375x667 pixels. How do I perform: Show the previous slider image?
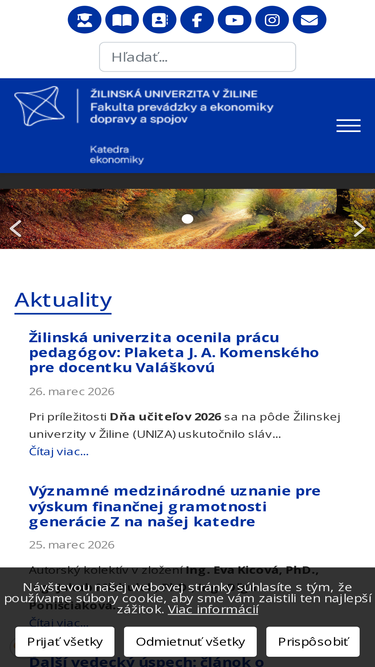click(16, 228)
